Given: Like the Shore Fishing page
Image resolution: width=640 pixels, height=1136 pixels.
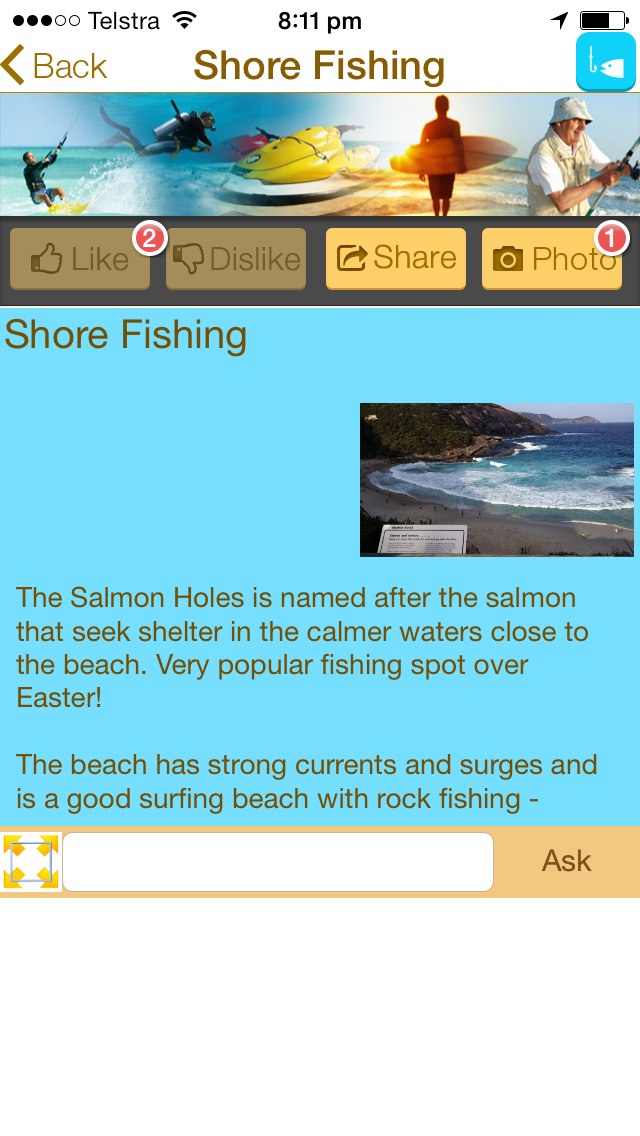Looking at the screenshot, I should [x=80, y=259].
